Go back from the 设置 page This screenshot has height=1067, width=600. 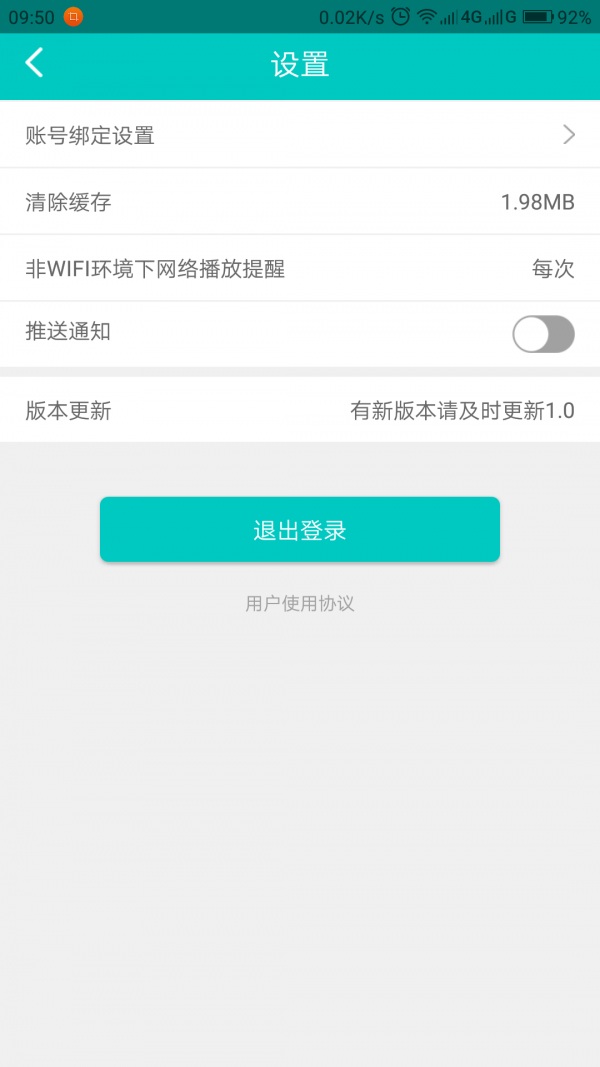point(35,64)
